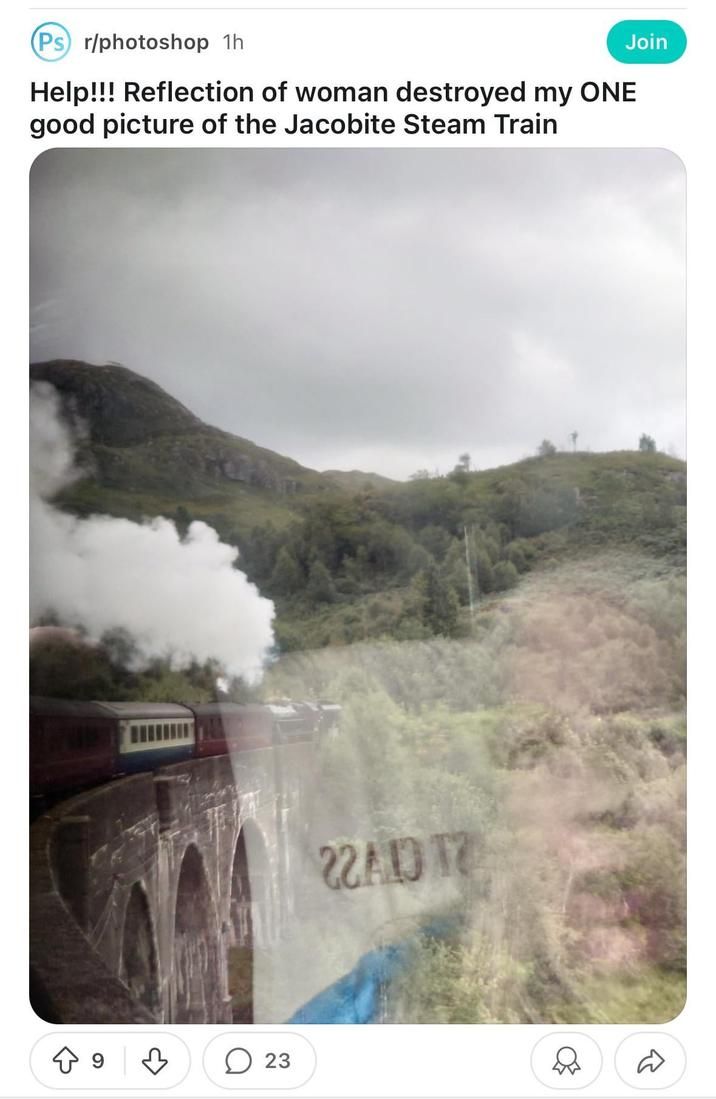Viewport: 716px width, 1099px height.
Task: Join the r/photoshop community
Action: coord(646,42)
